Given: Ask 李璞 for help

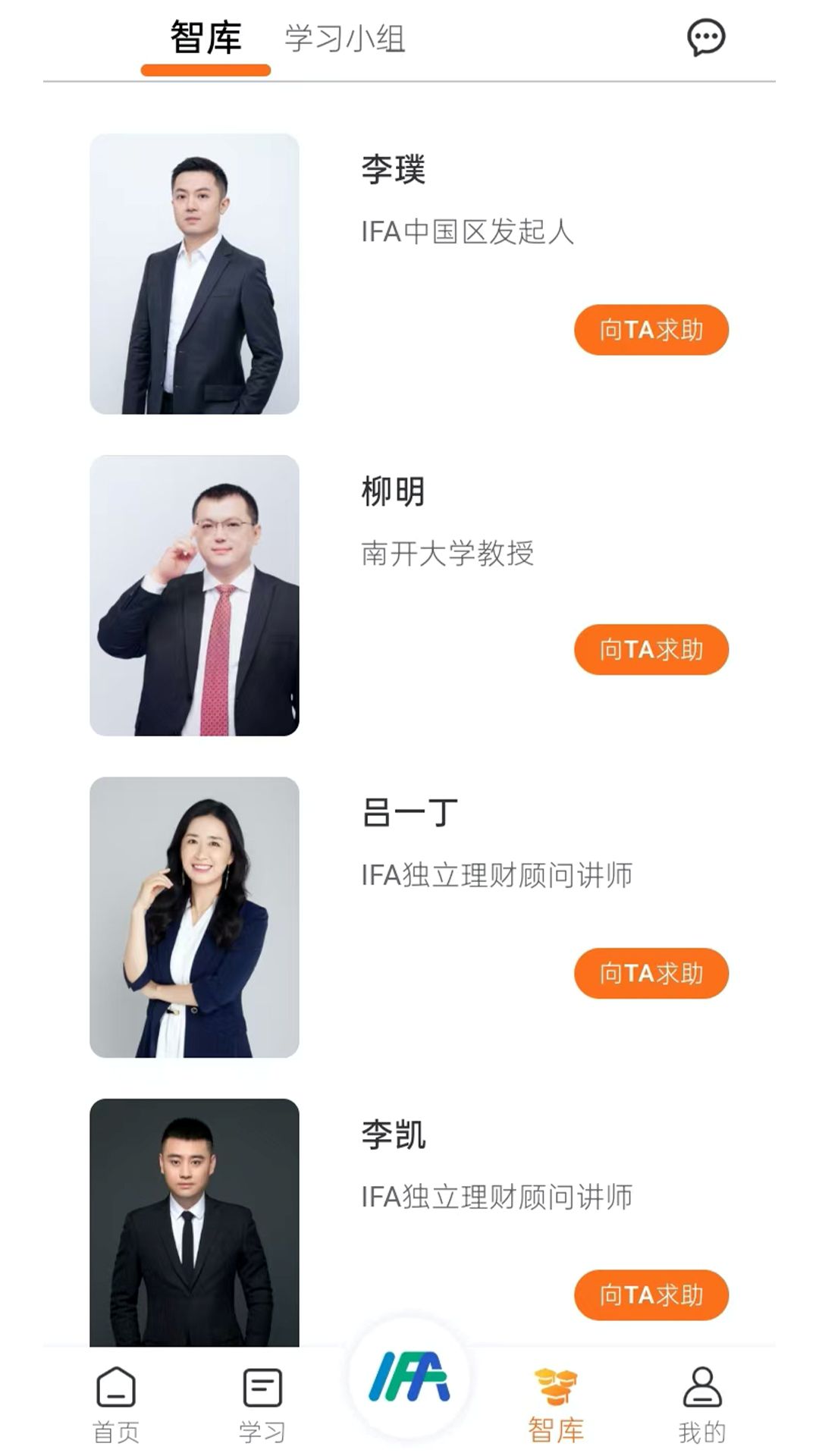Looking at the screenshot, I should (651, 330).
